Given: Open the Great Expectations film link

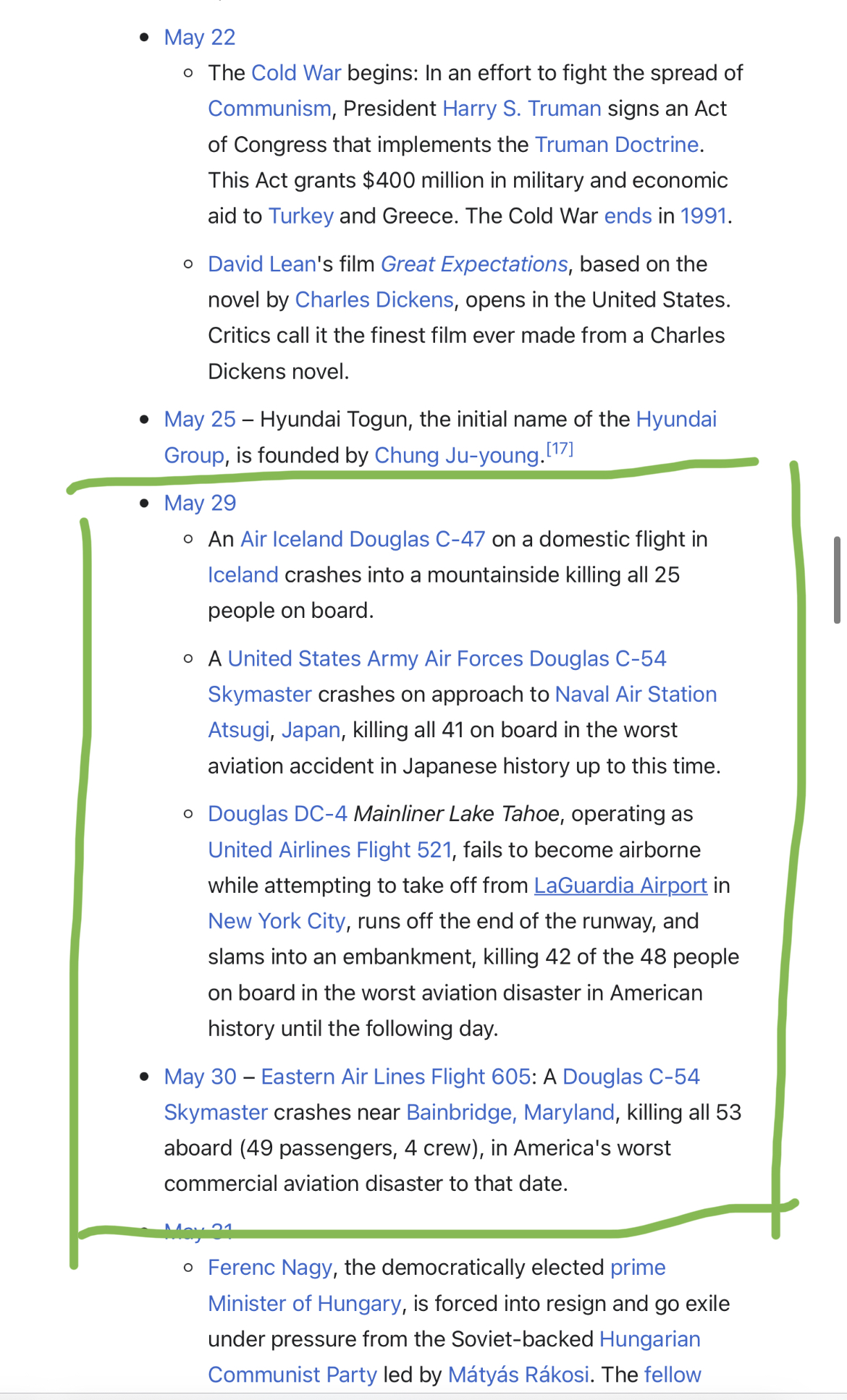Looking at the screenshot, I should click(474, 264).
